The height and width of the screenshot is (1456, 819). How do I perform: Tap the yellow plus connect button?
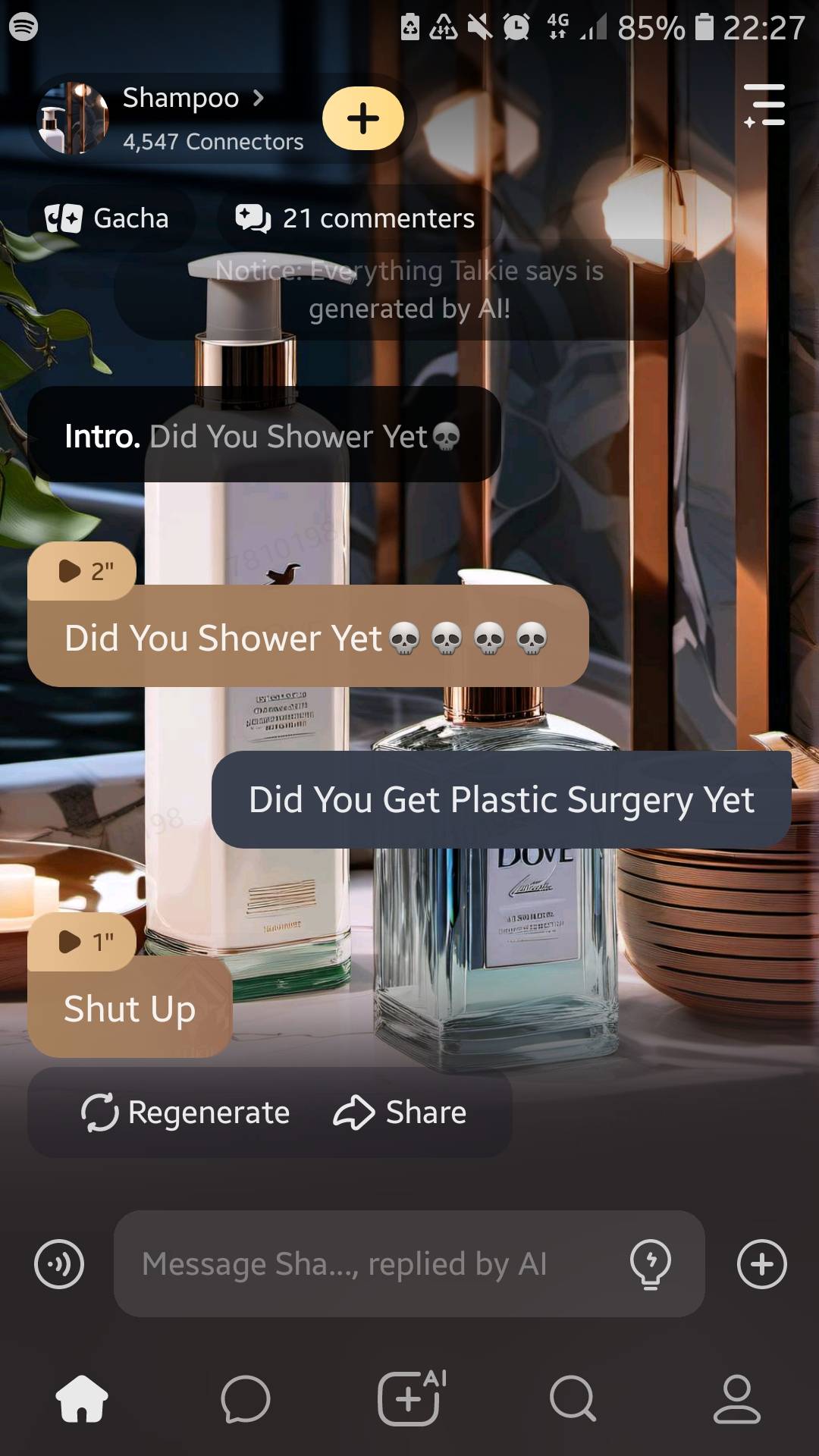363,118
